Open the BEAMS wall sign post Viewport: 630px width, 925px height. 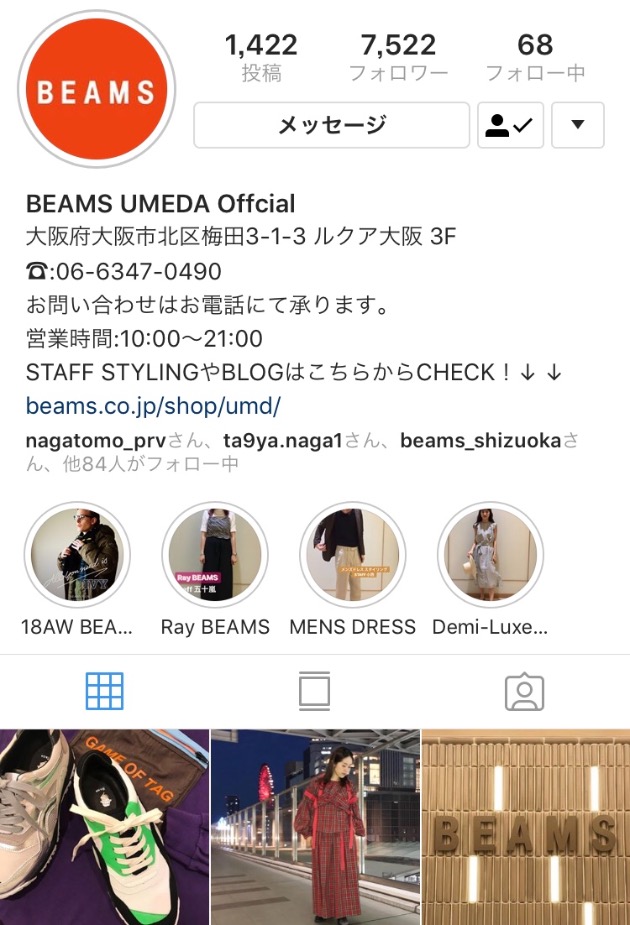[526, 827]
